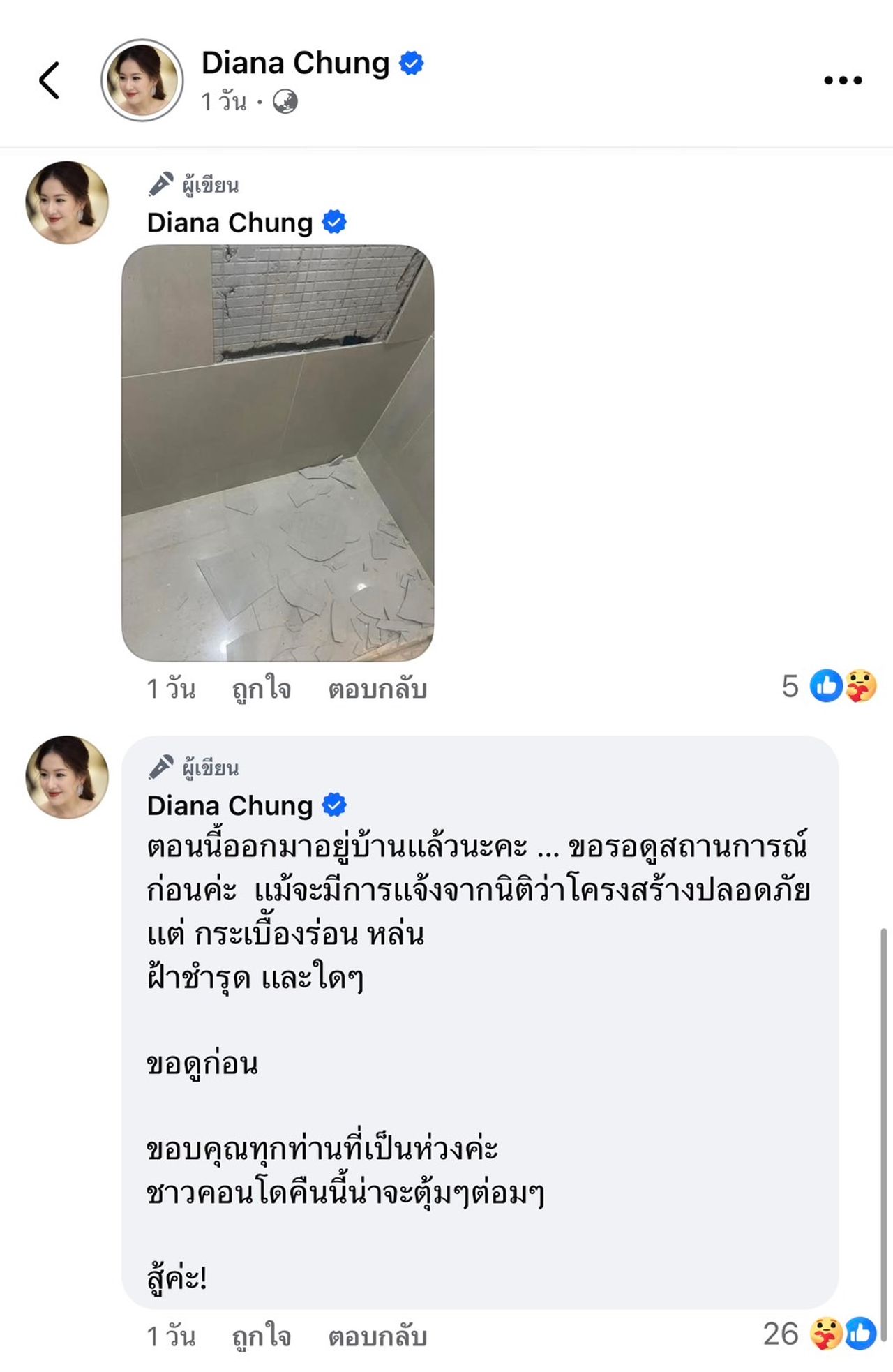
Task: Open the three-dot overflow menu
Action: tap(843, 80)
